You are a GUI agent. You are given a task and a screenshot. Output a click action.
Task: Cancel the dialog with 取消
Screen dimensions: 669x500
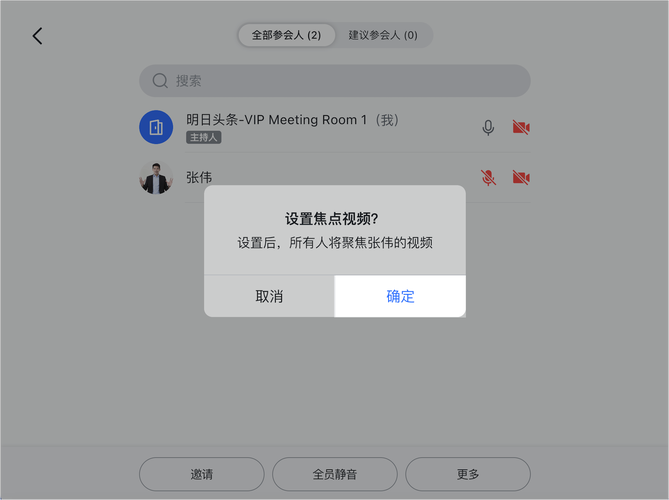pos(269,296)
